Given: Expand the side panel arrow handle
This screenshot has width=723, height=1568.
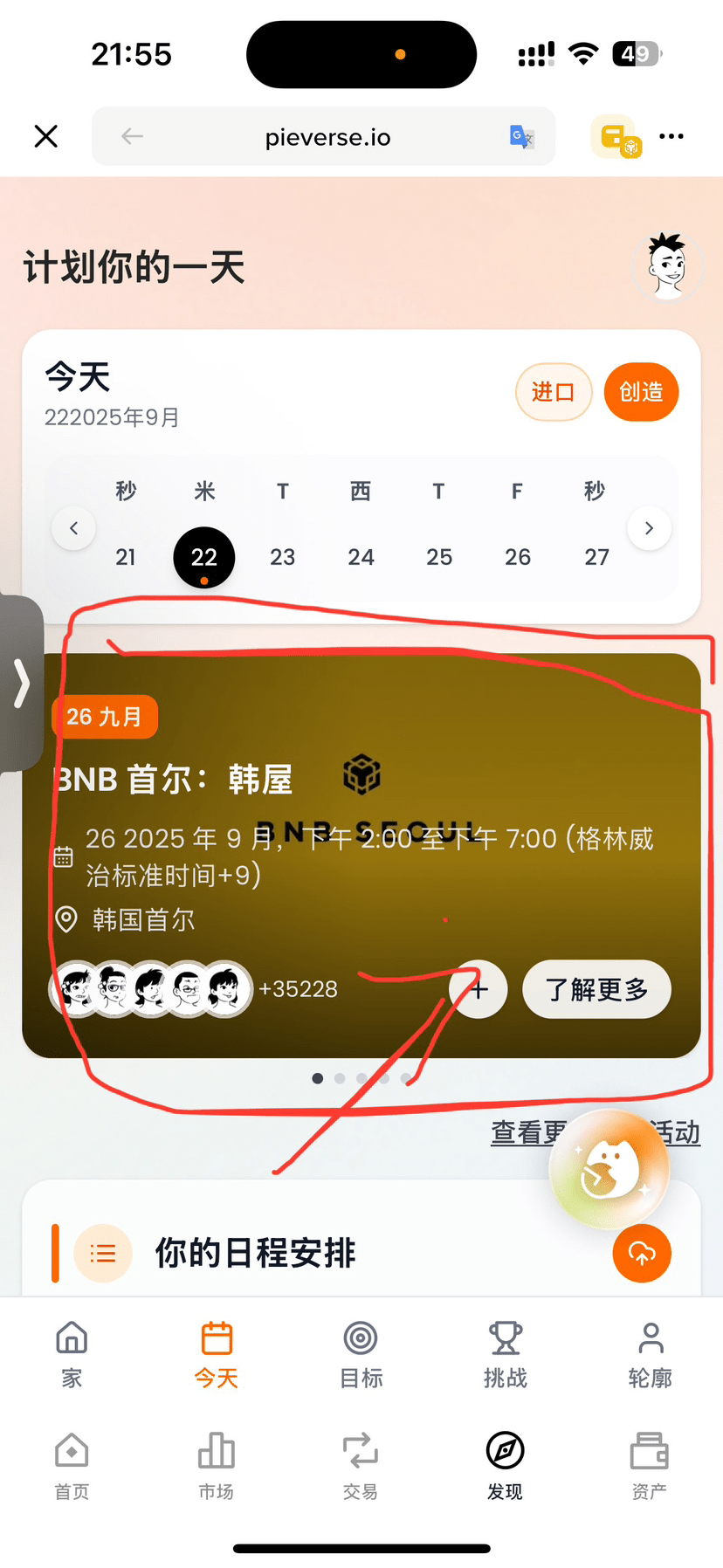Looking at the screenshot, I should tap(22, 684).
